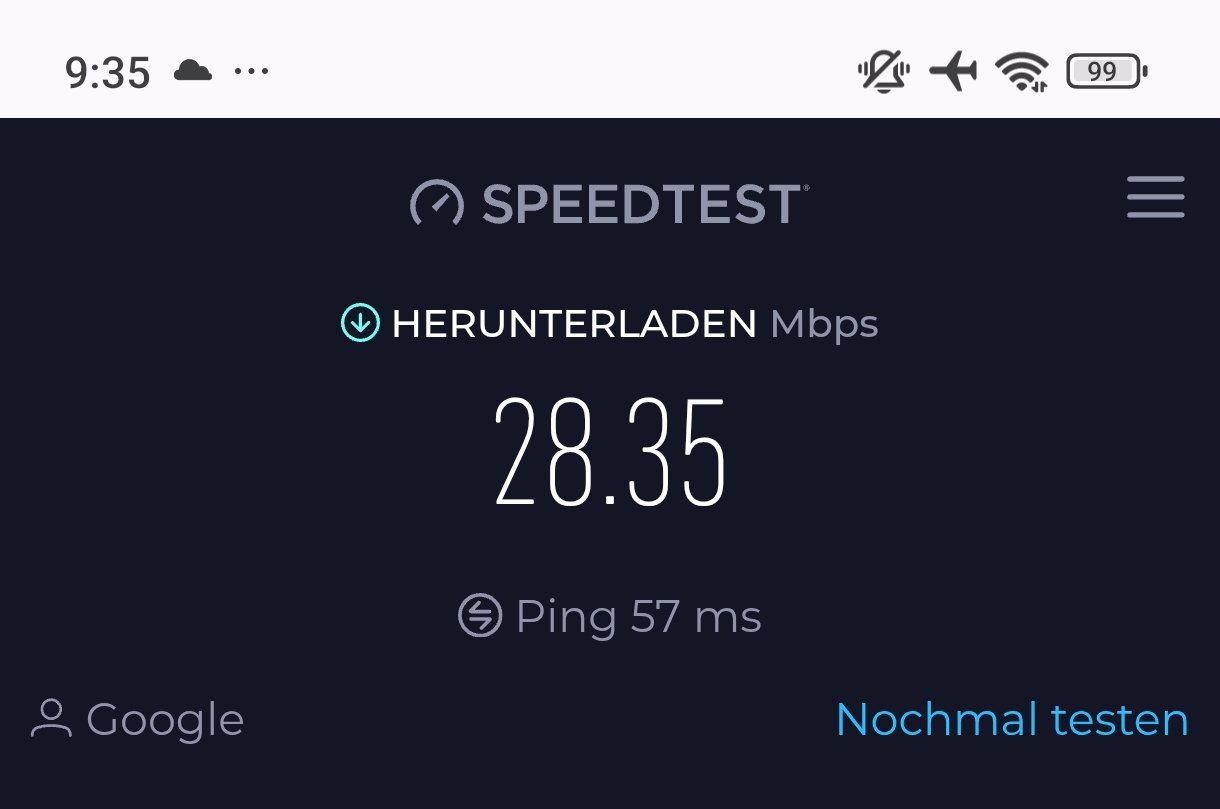Tap Nochmal testen to rerun test
1220x809 pixels.
(1011, 719)
